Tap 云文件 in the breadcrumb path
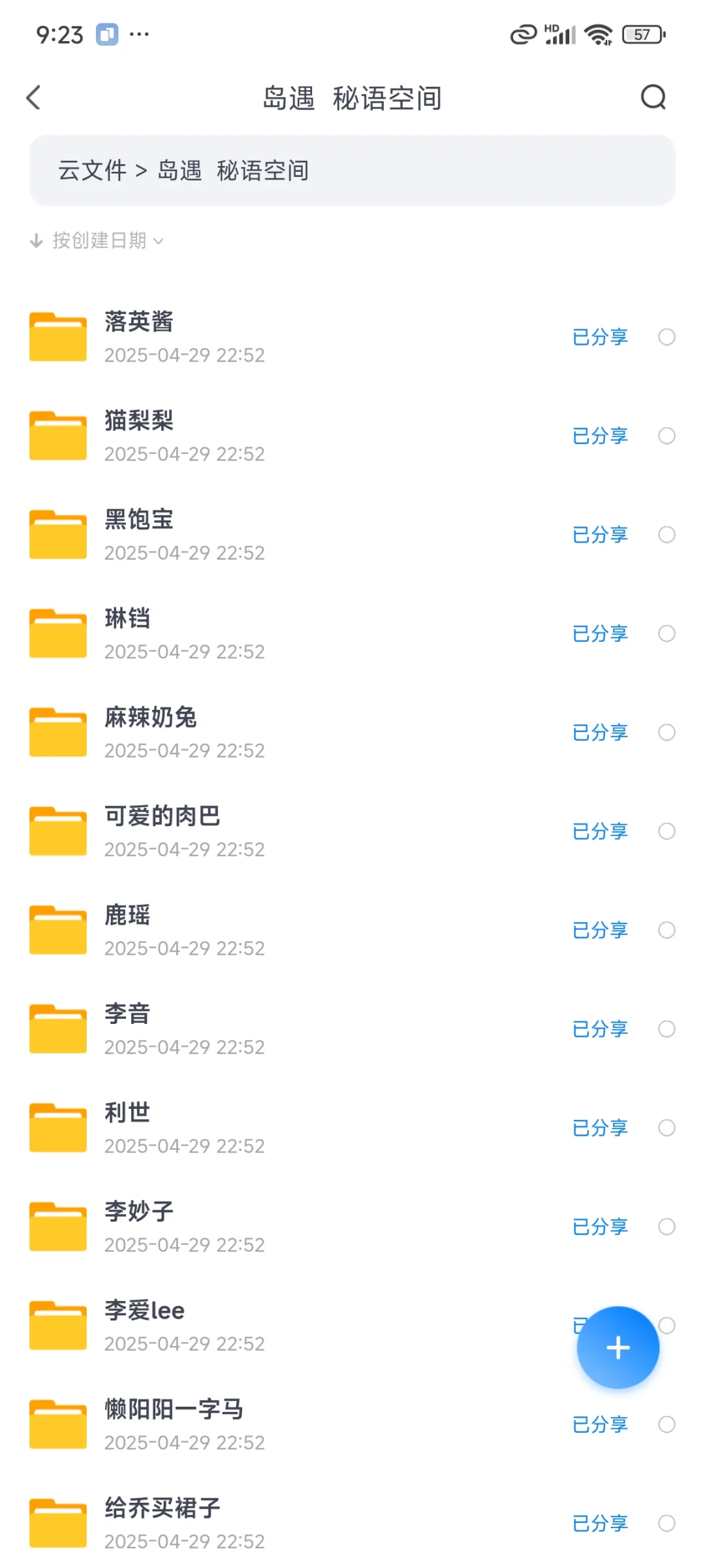 92,170
